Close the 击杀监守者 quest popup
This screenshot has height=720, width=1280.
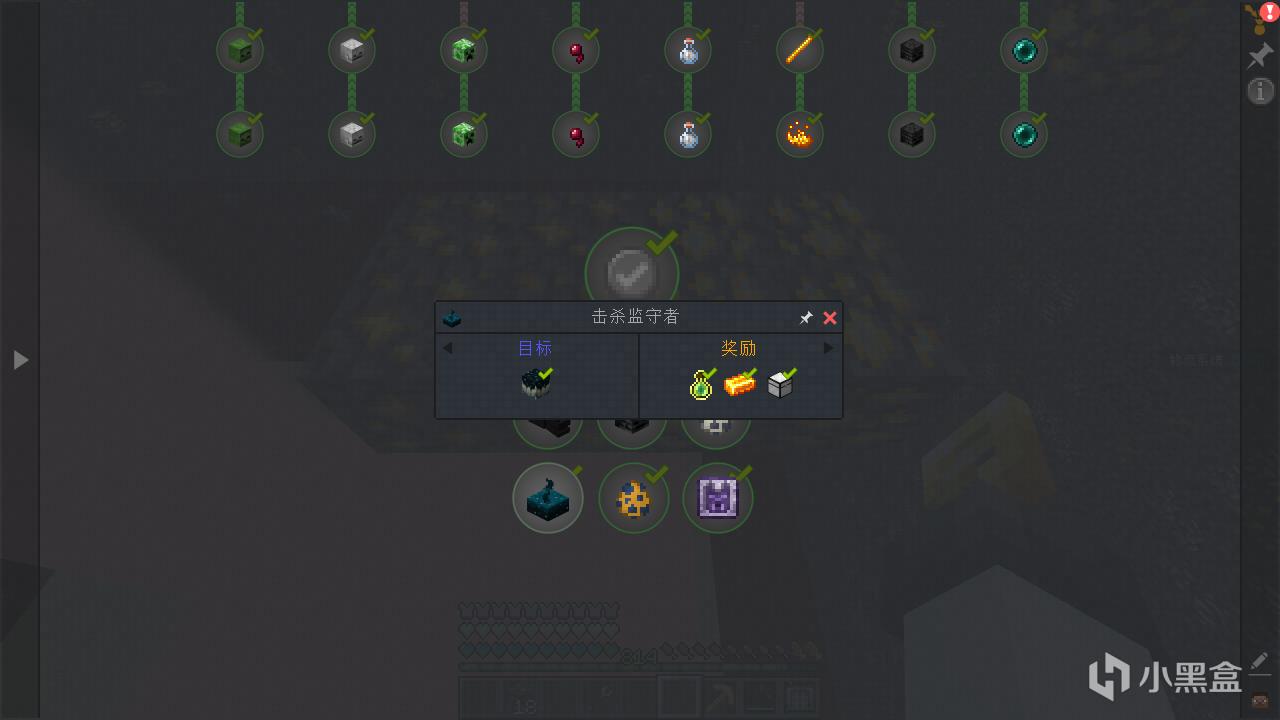pyautogui.click(x=829, y=318)
